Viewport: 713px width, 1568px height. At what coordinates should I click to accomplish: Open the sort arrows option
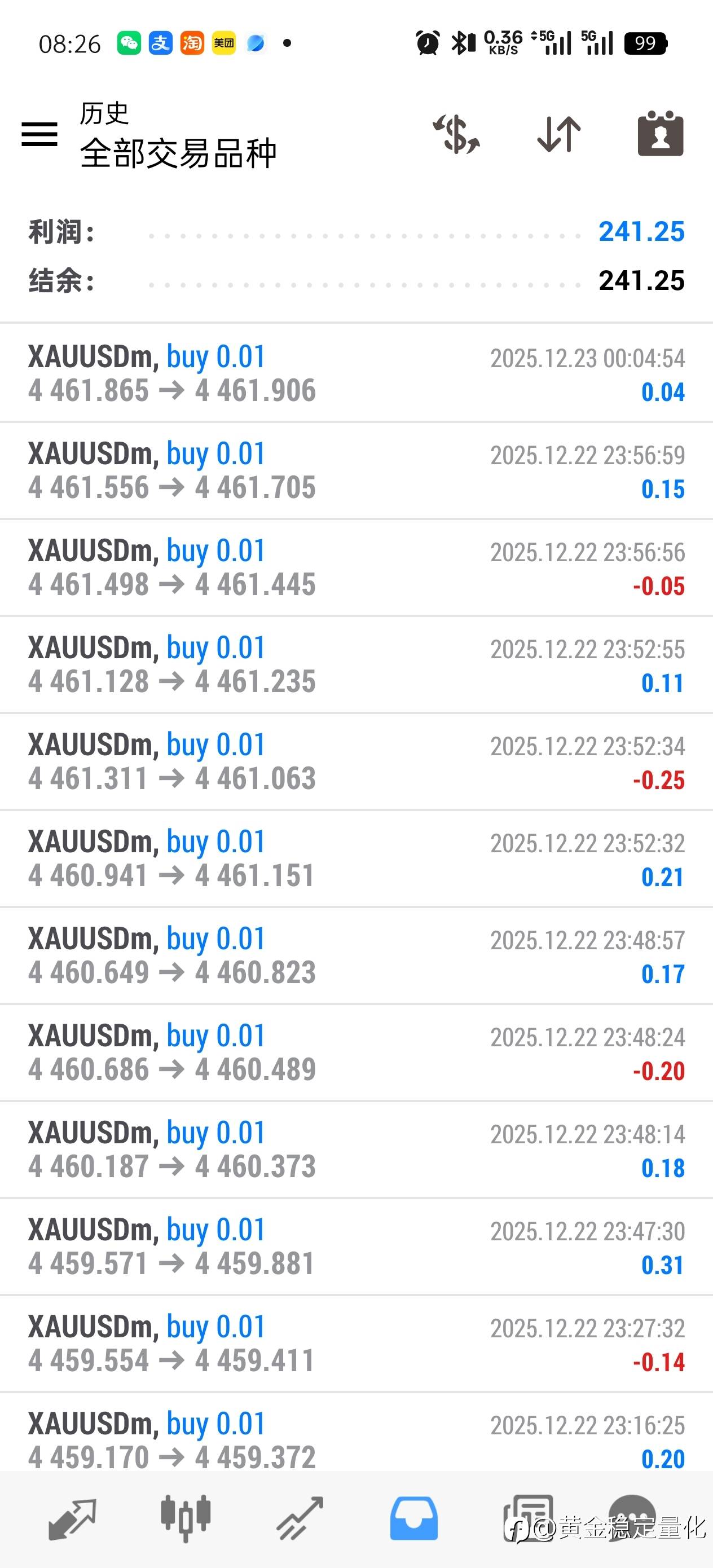559,134
